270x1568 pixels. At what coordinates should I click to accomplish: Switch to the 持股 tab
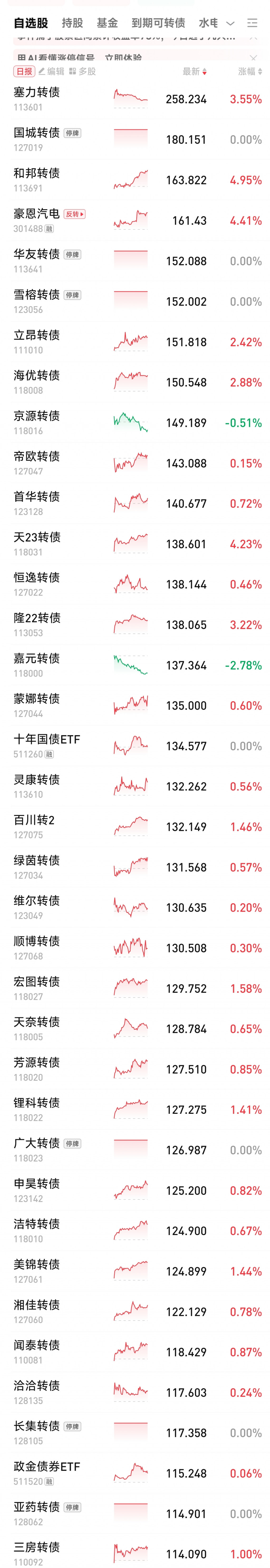(x=72, y=23)
